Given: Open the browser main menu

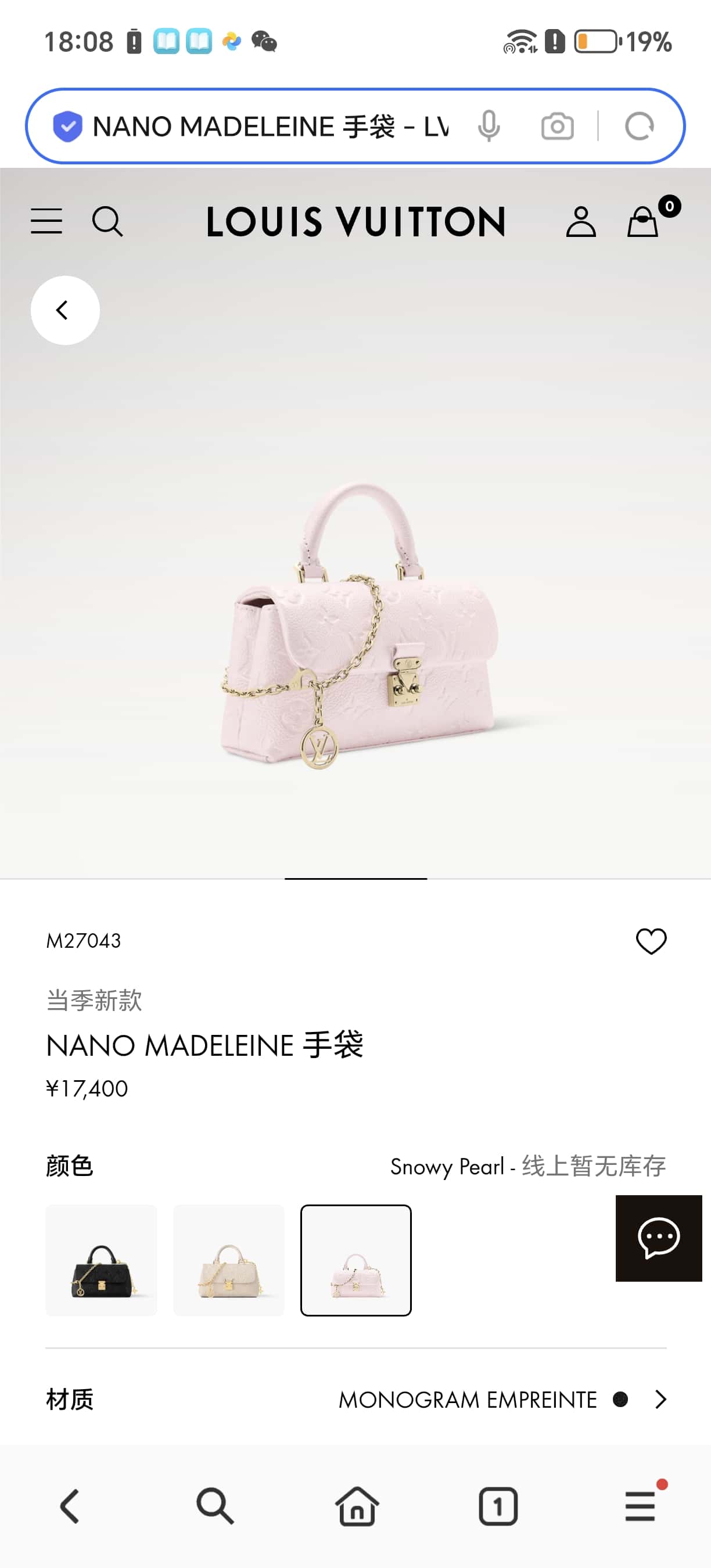Looking at the screenshot, I should tap(640, 1506).
